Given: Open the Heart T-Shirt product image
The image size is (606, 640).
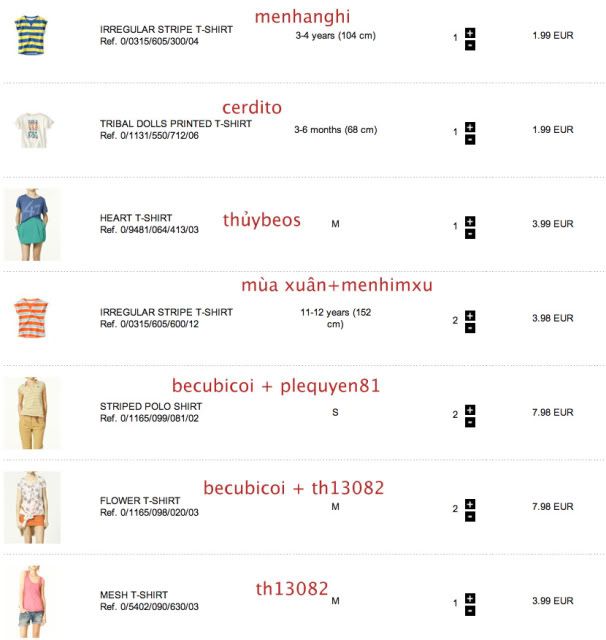Looking at the screenshot, I should tap(32, 224).
